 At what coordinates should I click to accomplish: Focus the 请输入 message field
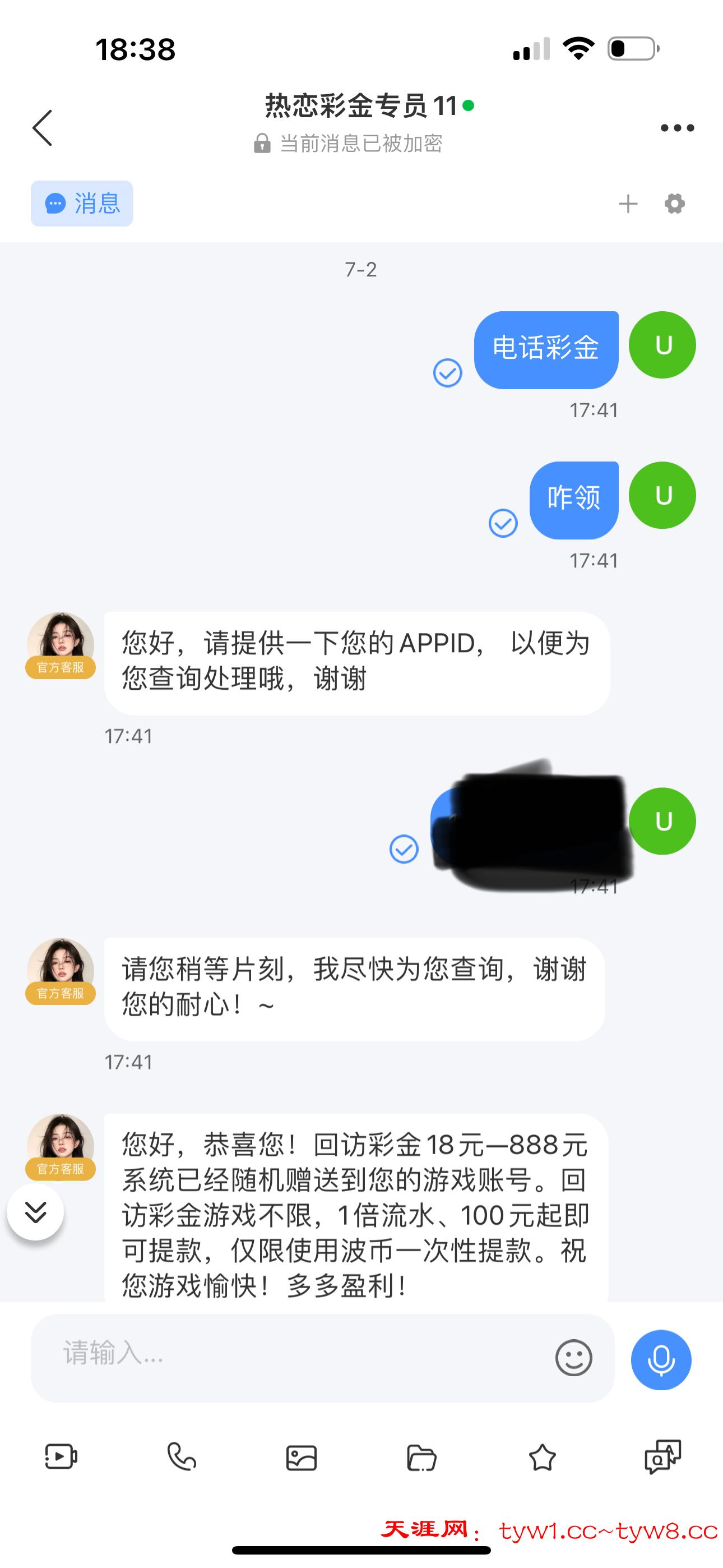click(292, 1356)
